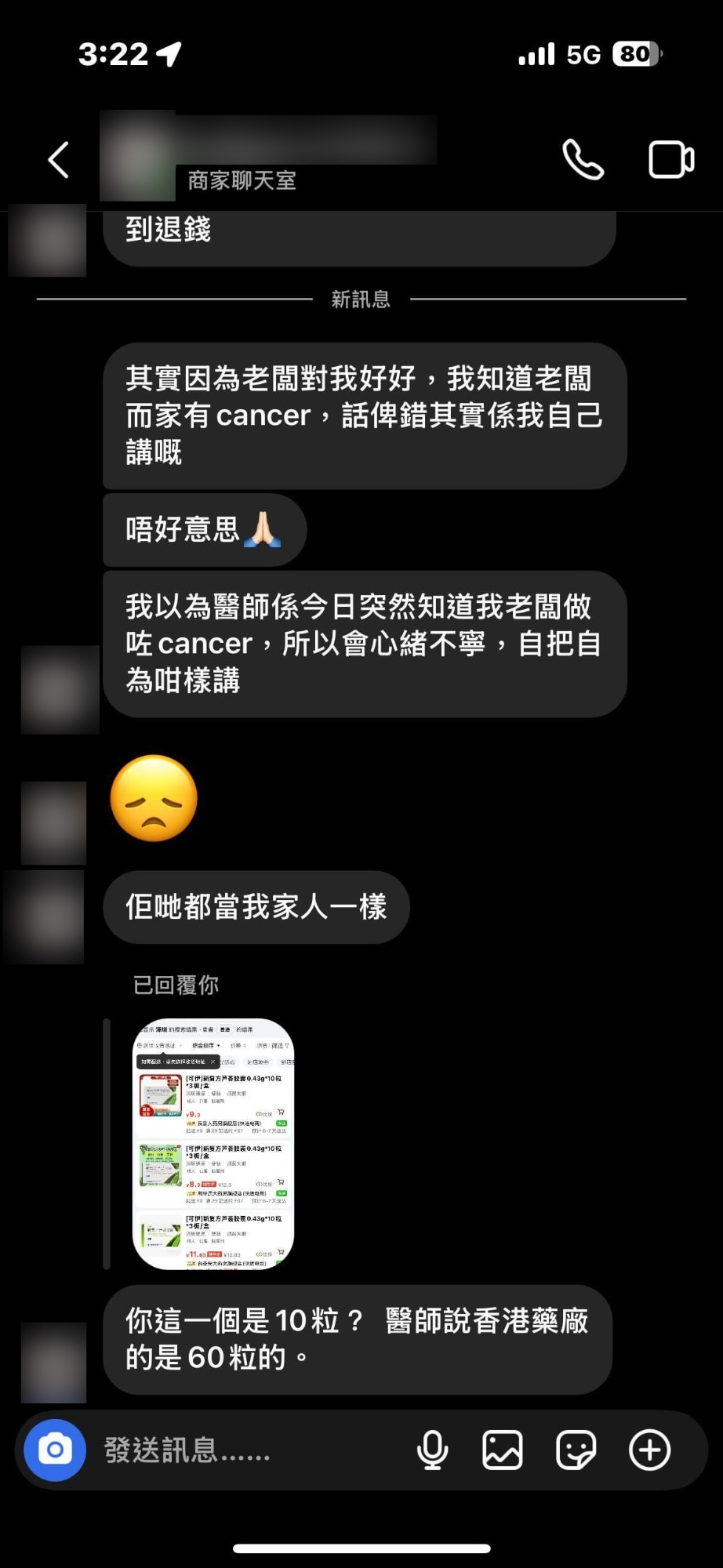Open the blurred chat profile header

click(267, 157)
